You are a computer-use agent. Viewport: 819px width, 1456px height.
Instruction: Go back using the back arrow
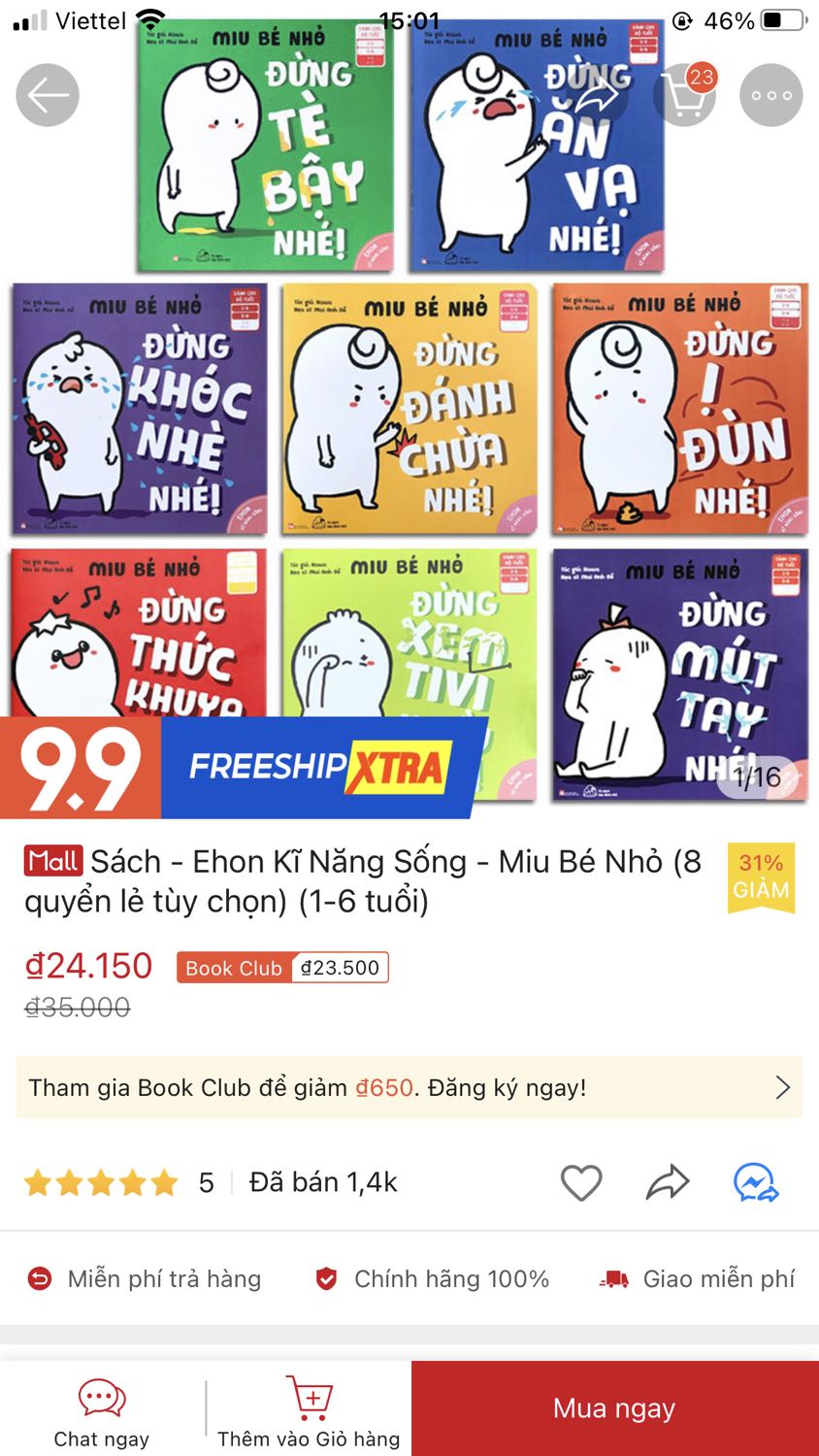[47, 95]
